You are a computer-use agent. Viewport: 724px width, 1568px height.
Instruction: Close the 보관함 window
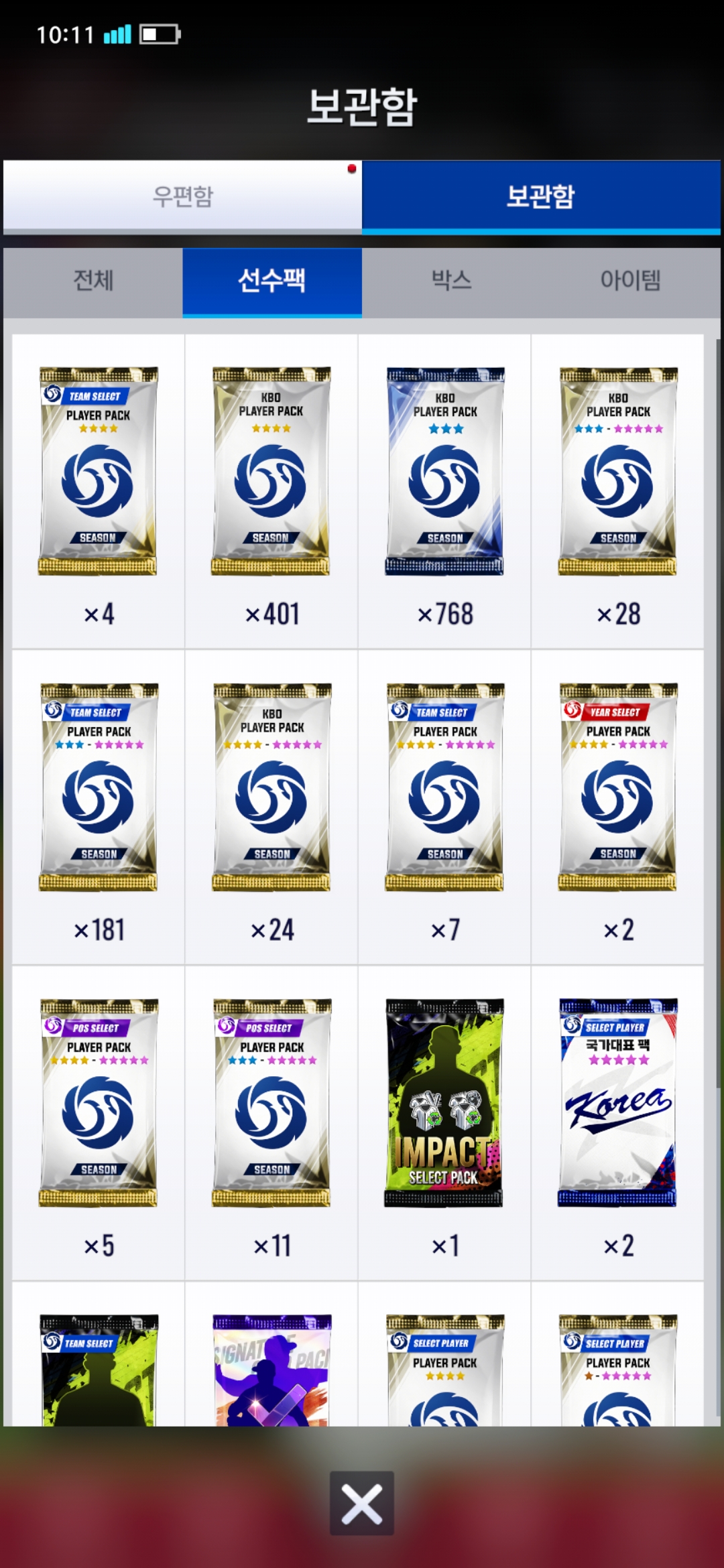(x=362, y=1503)
